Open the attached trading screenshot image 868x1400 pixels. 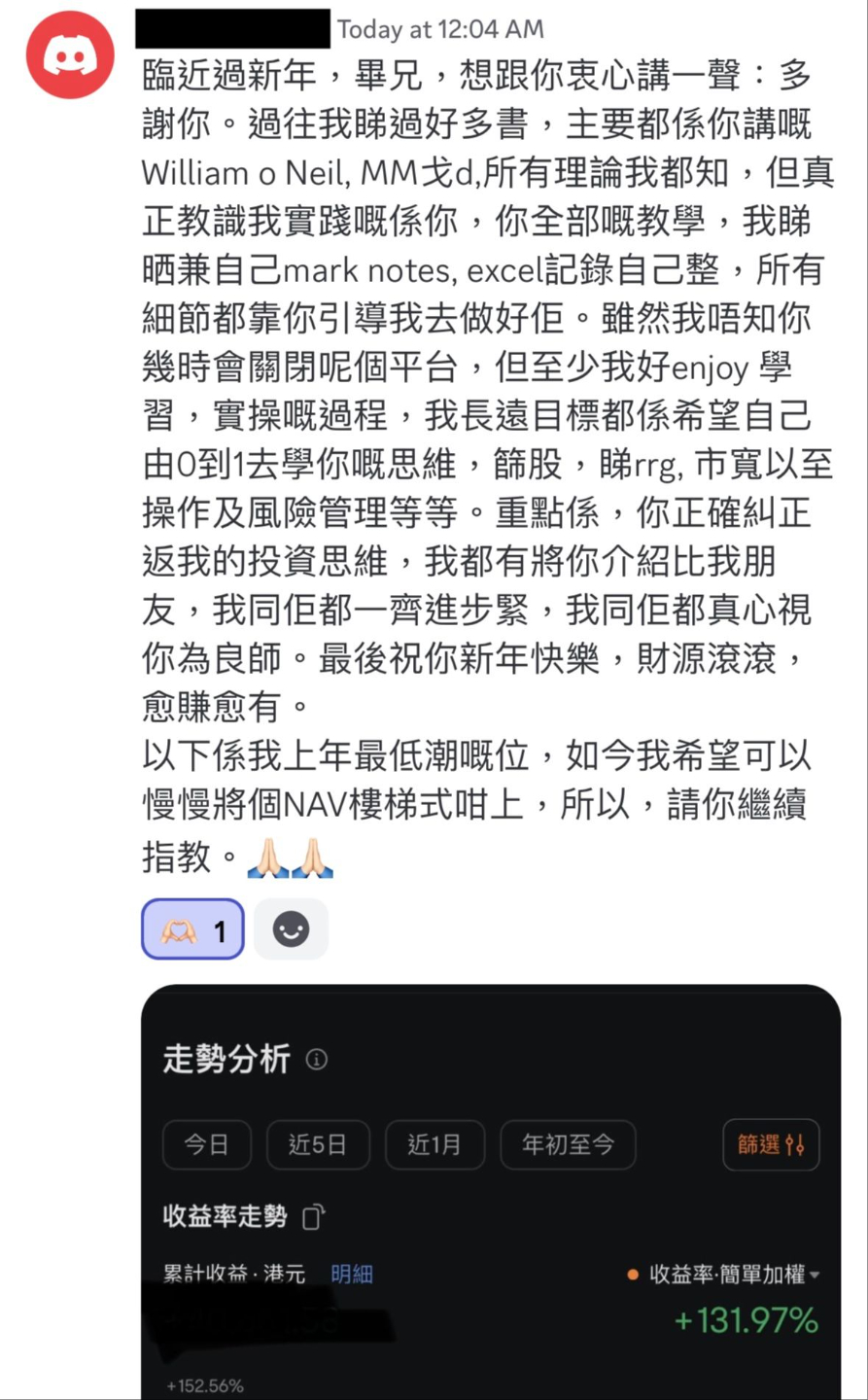pos(491,1192)
